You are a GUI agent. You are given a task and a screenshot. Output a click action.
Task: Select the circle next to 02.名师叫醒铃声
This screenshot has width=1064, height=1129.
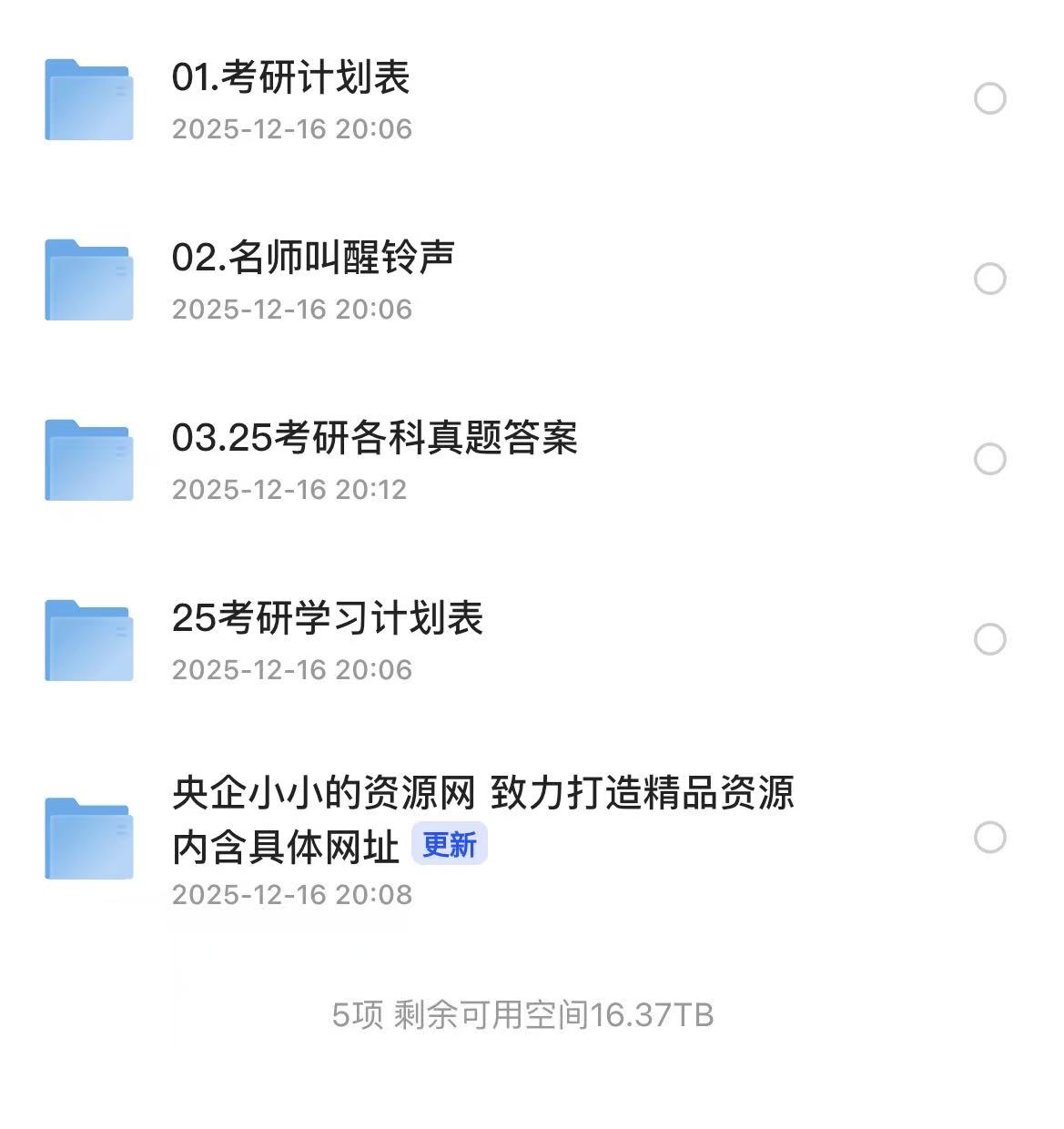(988, 278)
